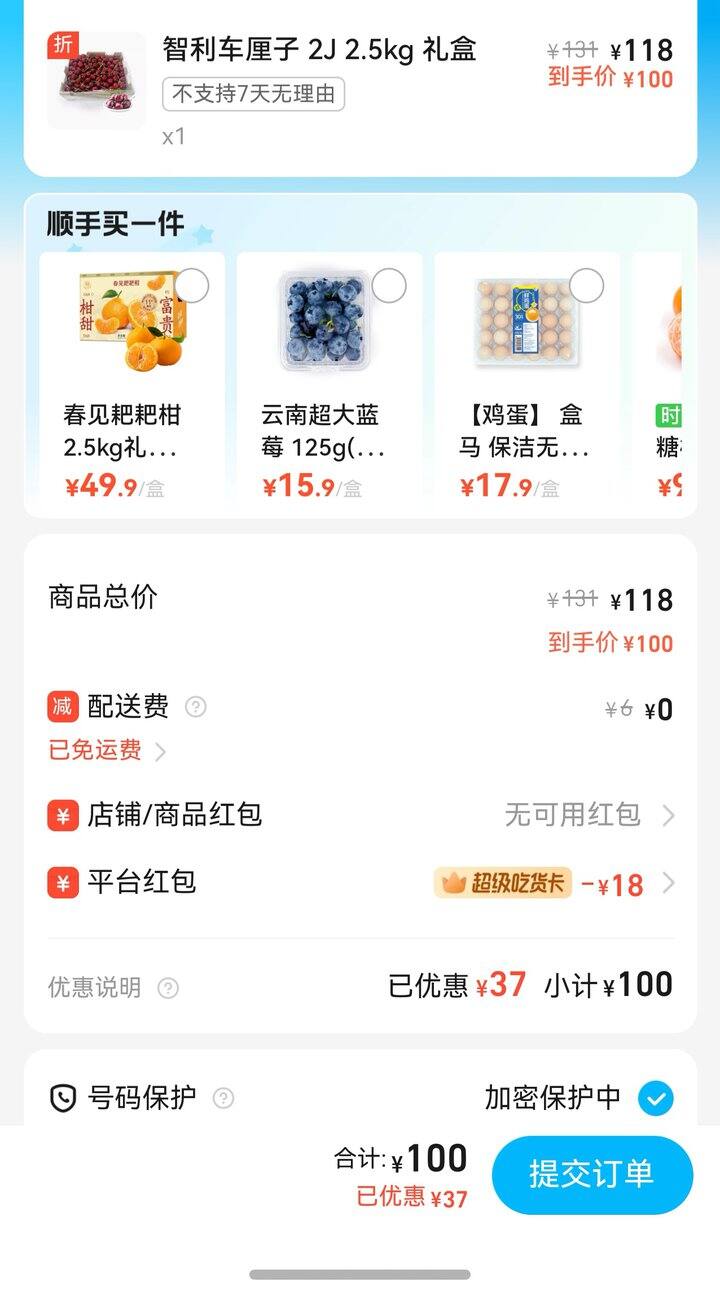Submit the order with 提交订单
720x1291 pixels.
click(592, 1174)
